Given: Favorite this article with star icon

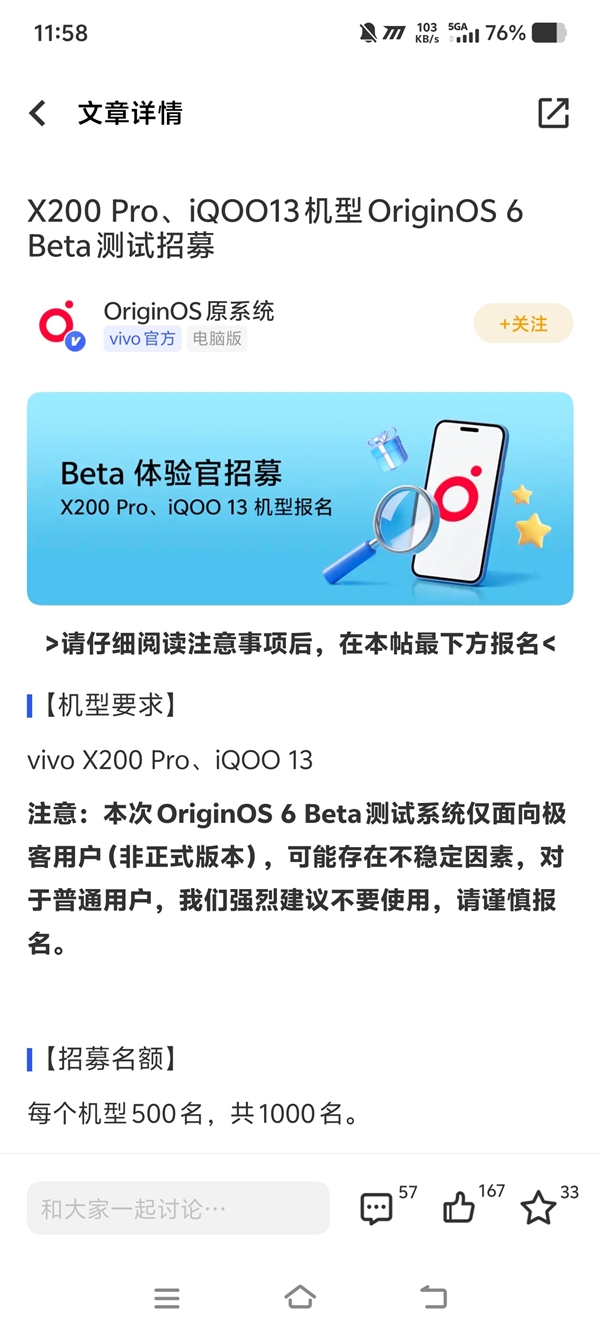Looking at the screenshot, I should 539,1208.
